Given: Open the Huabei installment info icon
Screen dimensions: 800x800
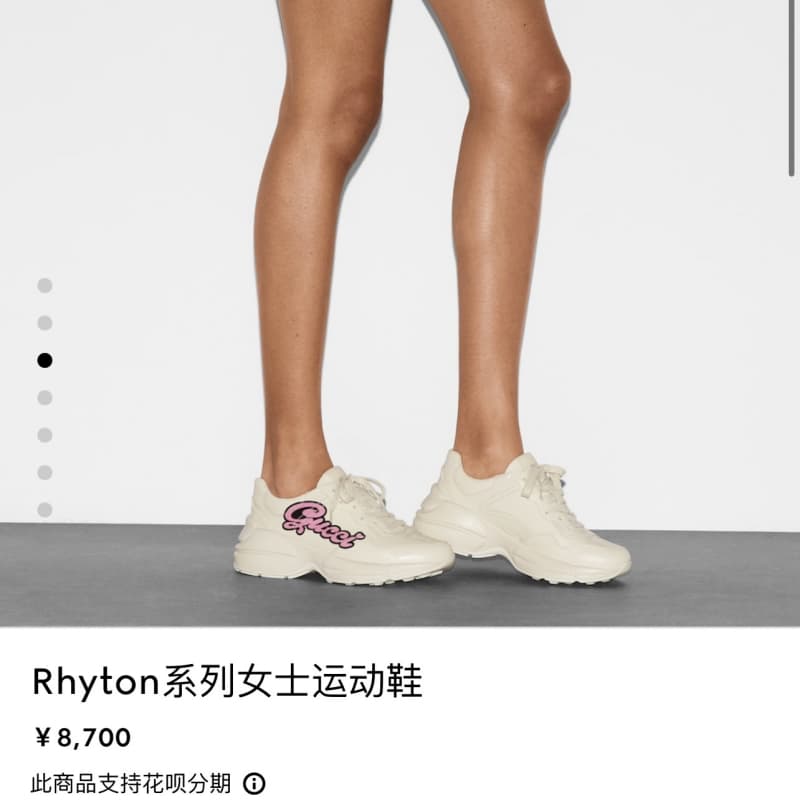Looking at the screenshot, I should click(x=255, y=782).
